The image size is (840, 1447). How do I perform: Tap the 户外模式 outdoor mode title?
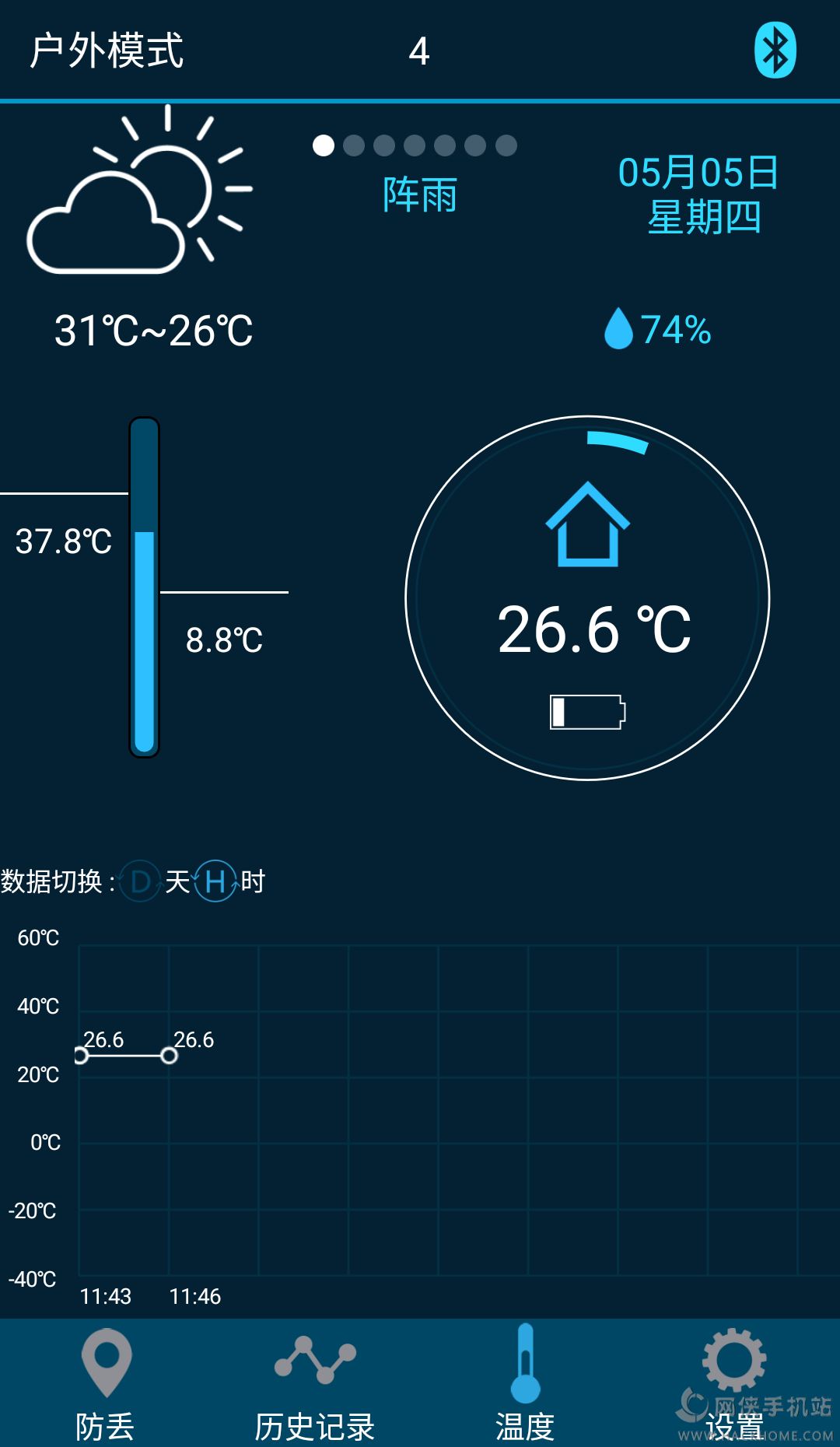tap(107, 51)
